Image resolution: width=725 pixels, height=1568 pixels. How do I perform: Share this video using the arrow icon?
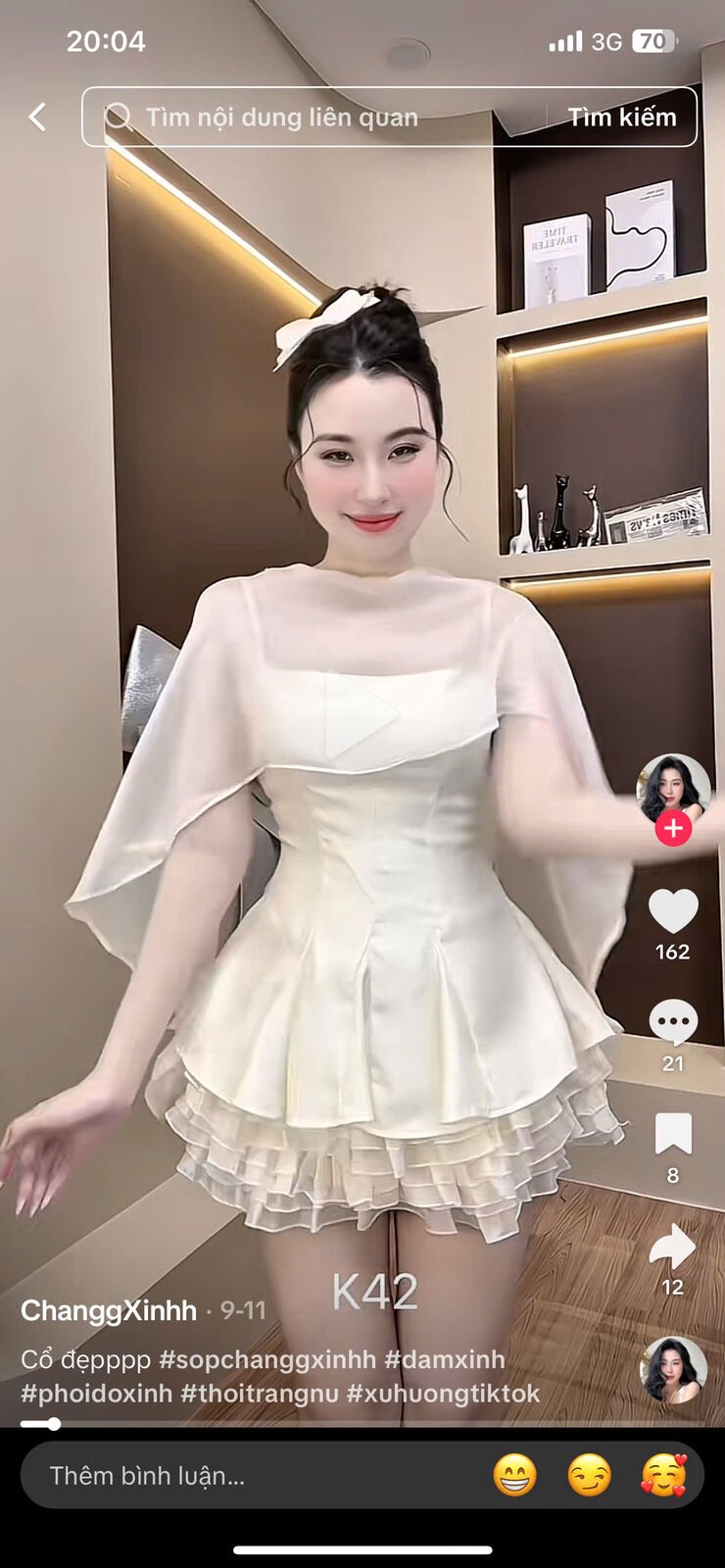click(673, 1248)
